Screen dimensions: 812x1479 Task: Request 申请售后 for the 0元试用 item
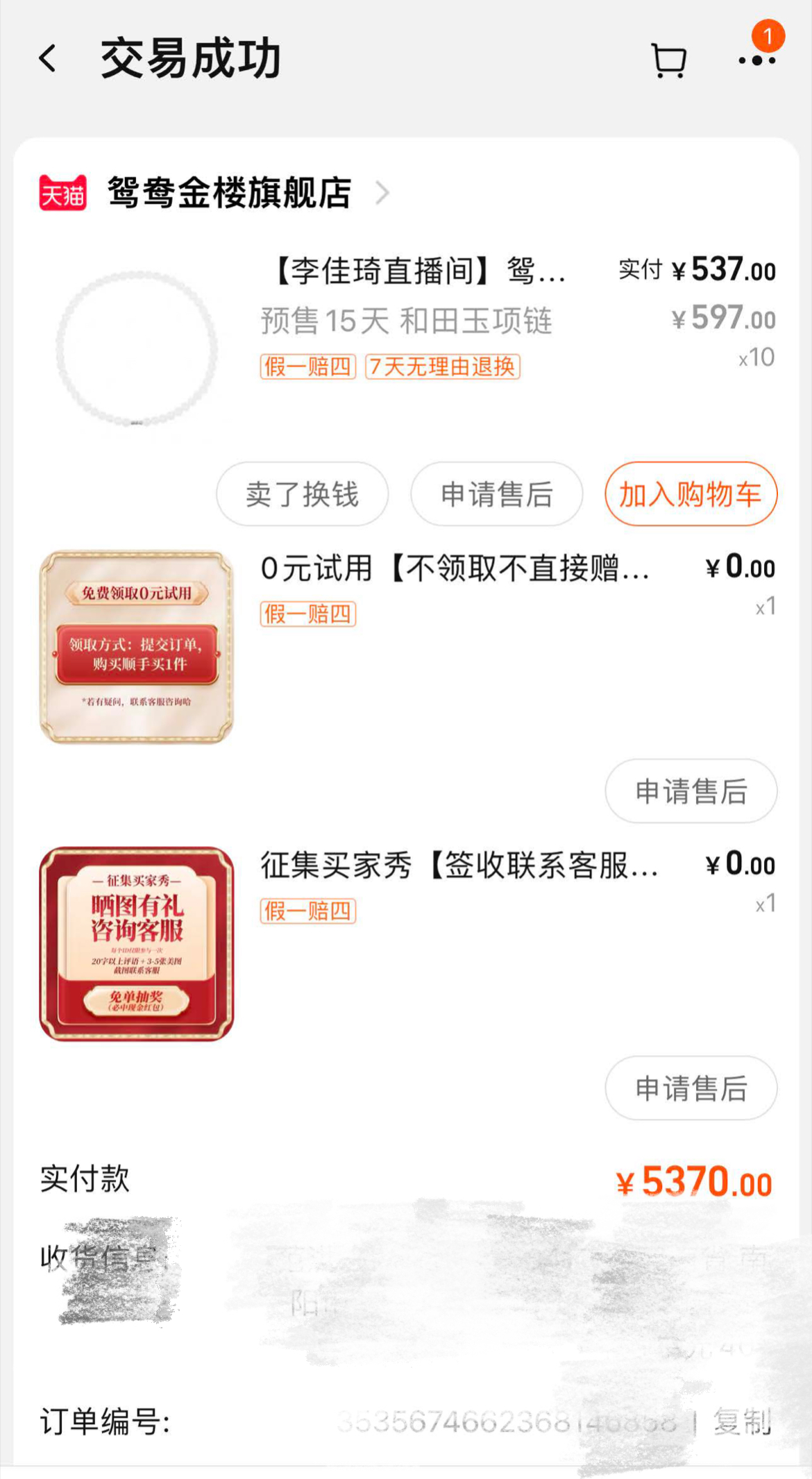tap(691, 791)
